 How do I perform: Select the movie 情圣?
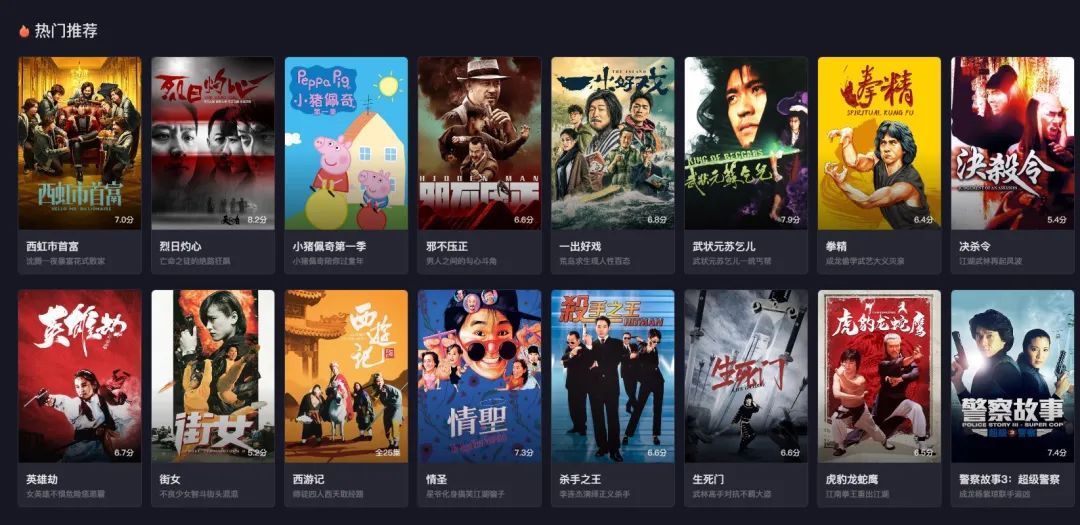[x=479, y=376]
